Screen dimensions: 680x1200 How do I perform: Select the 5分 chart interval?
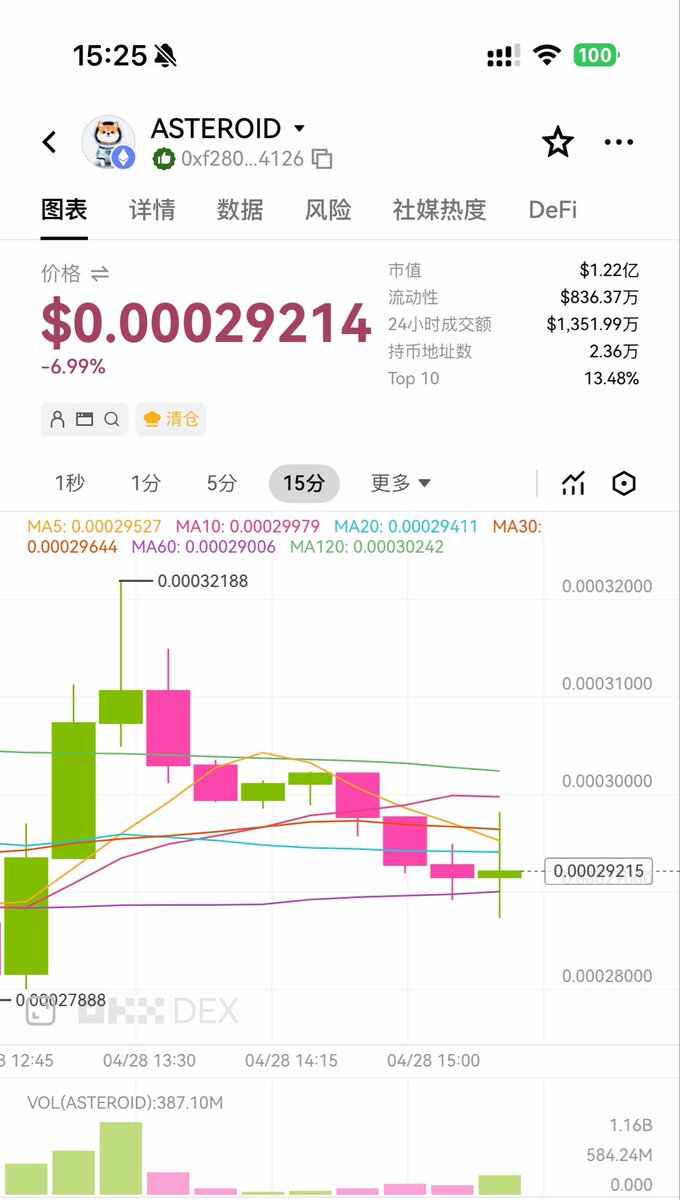pyautogui.click(x=221, y=484)
